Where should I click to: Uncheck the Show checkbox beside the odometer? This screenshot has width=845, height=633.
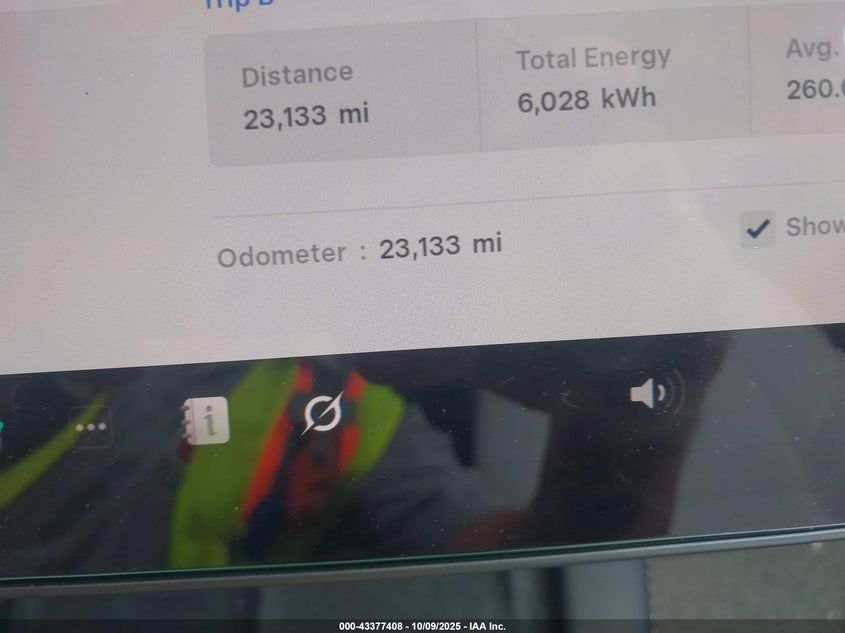tap(757, 230)
